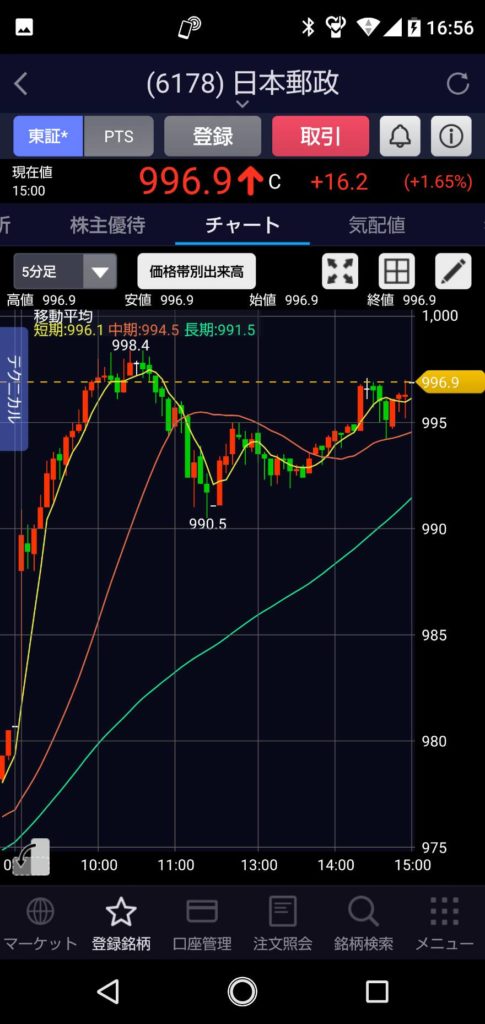Viewport: 485px width, 1024px height.
Task: Open 口座管理 in bottom navigation
Action: click(202, 923)
